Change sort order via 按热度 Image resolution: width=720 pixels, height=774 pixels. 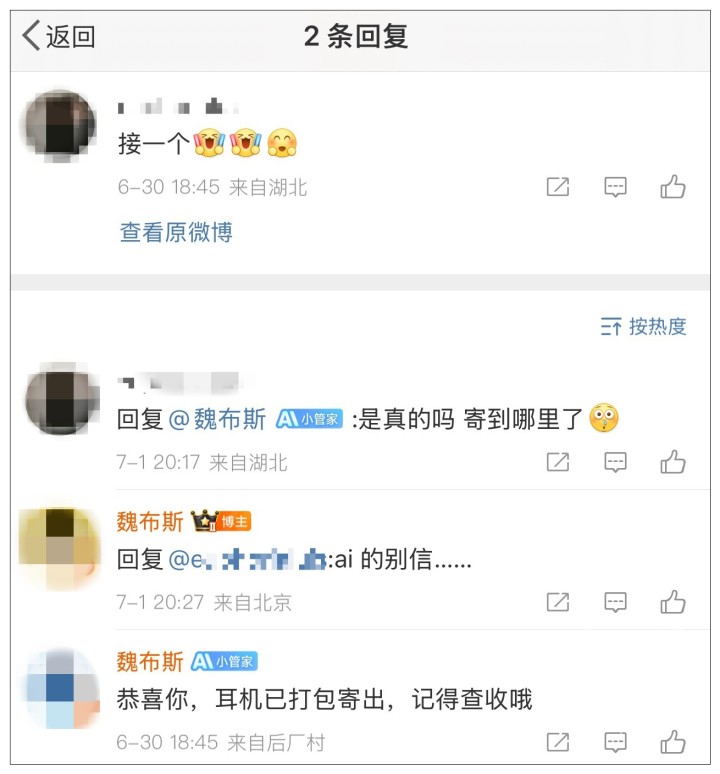click(644, 327)
